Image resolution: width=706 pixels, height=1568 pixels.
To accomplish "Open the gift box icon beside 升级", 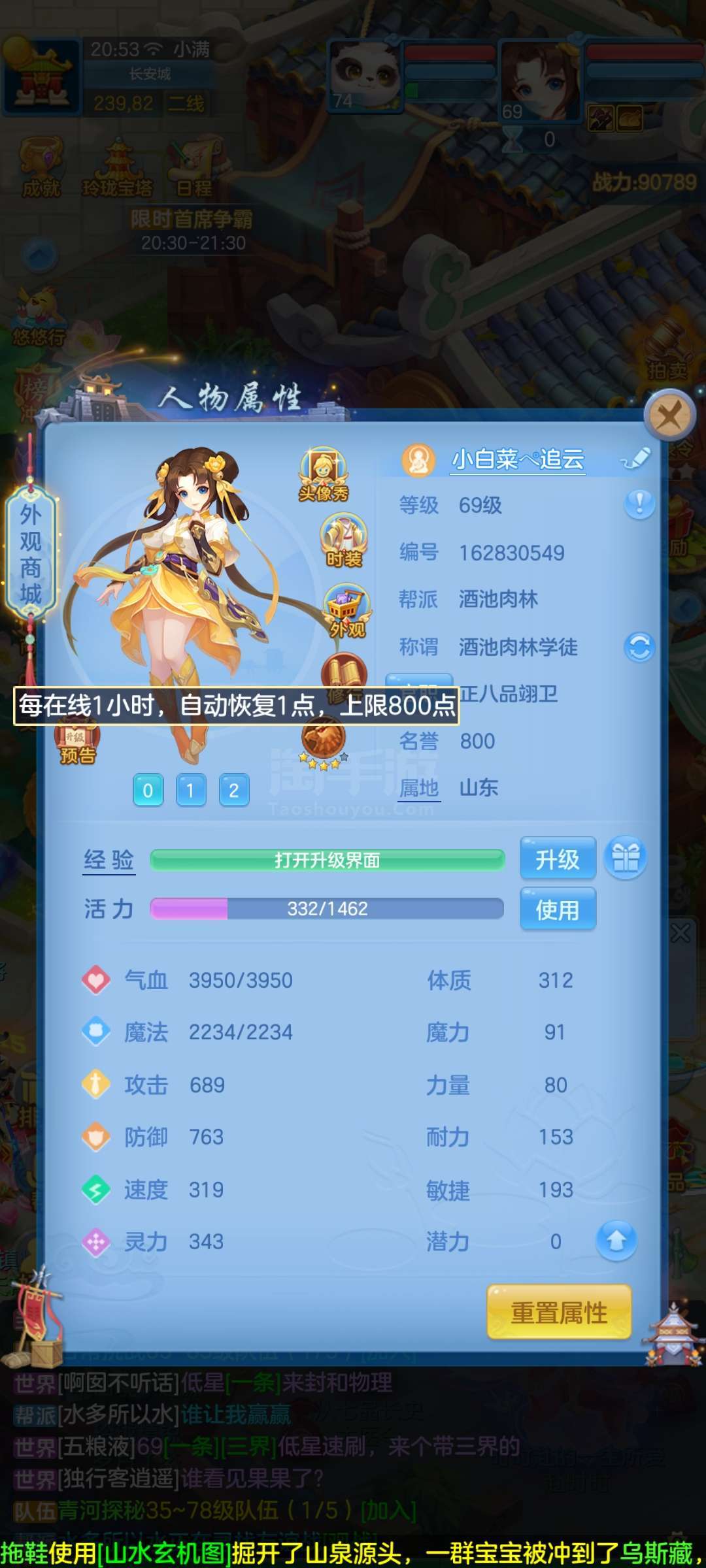I will click(x=626, y=858).
